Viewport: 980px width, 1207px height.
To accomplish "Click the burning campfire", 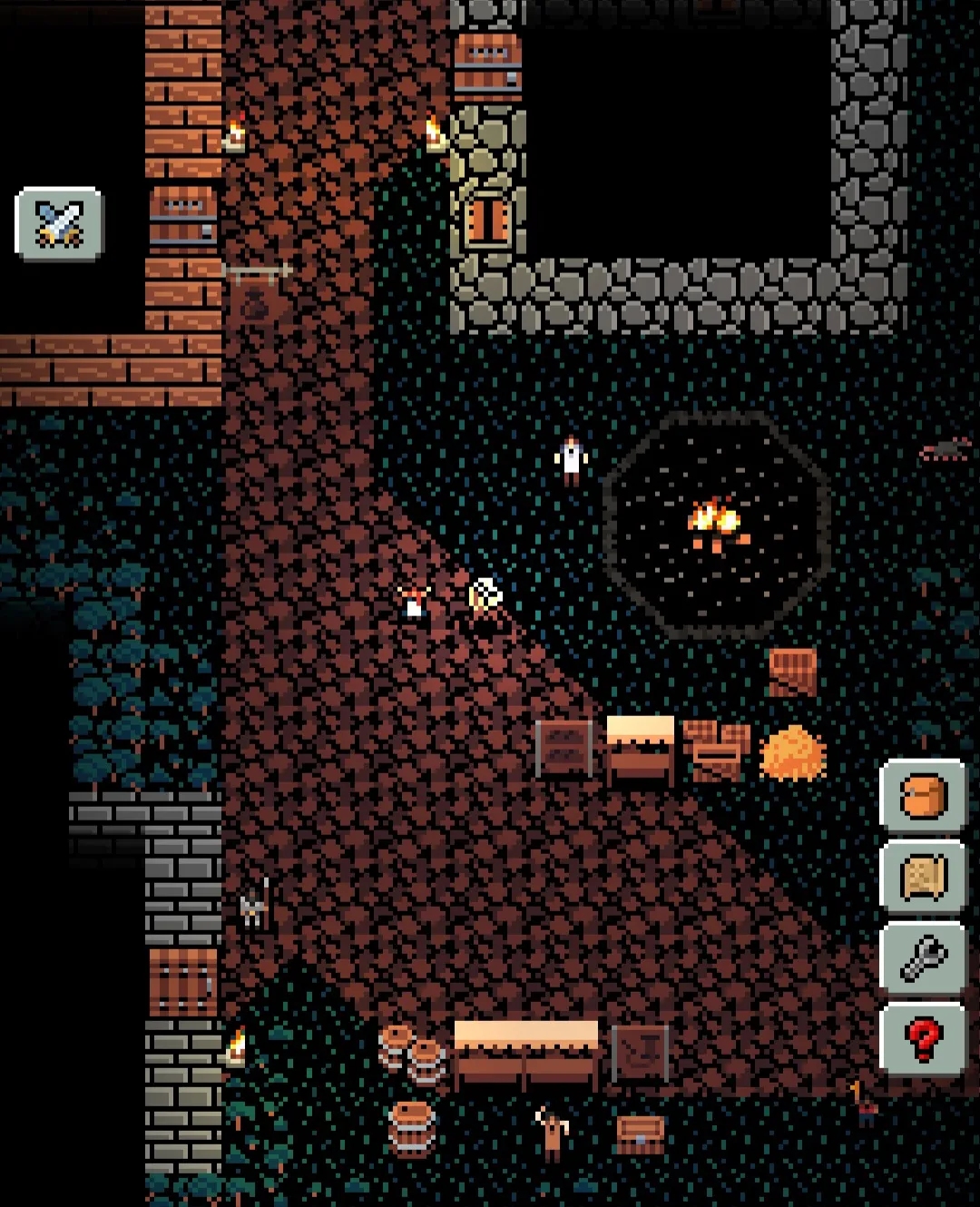I will pyautogui.click(x=717, y=522).
